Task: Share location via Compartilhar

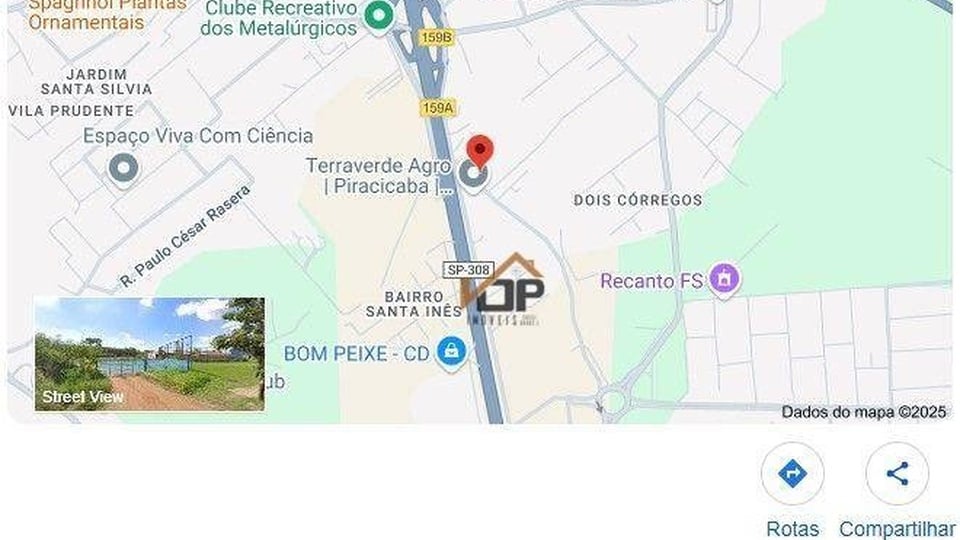Action: 897,474
